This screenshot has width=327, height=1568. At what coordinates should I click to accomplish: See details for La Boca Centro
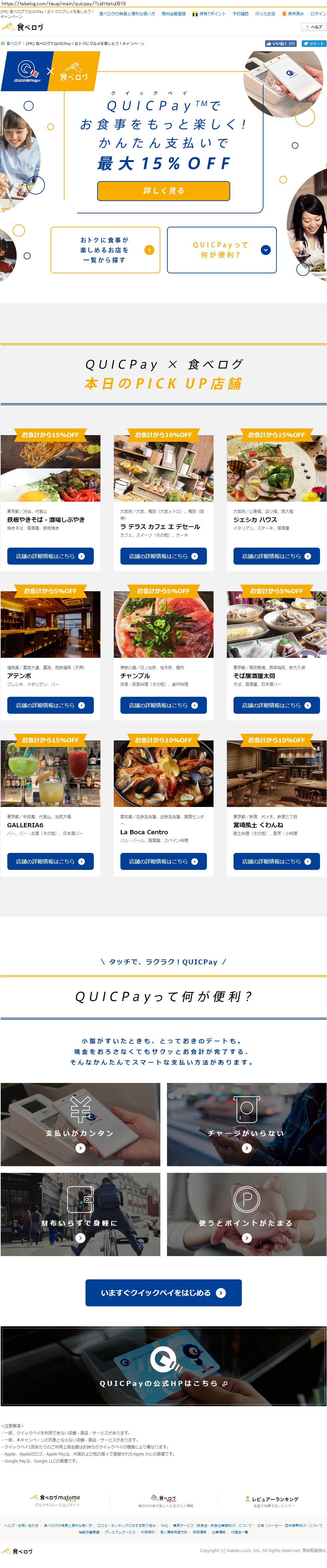[x=164, y=861]
